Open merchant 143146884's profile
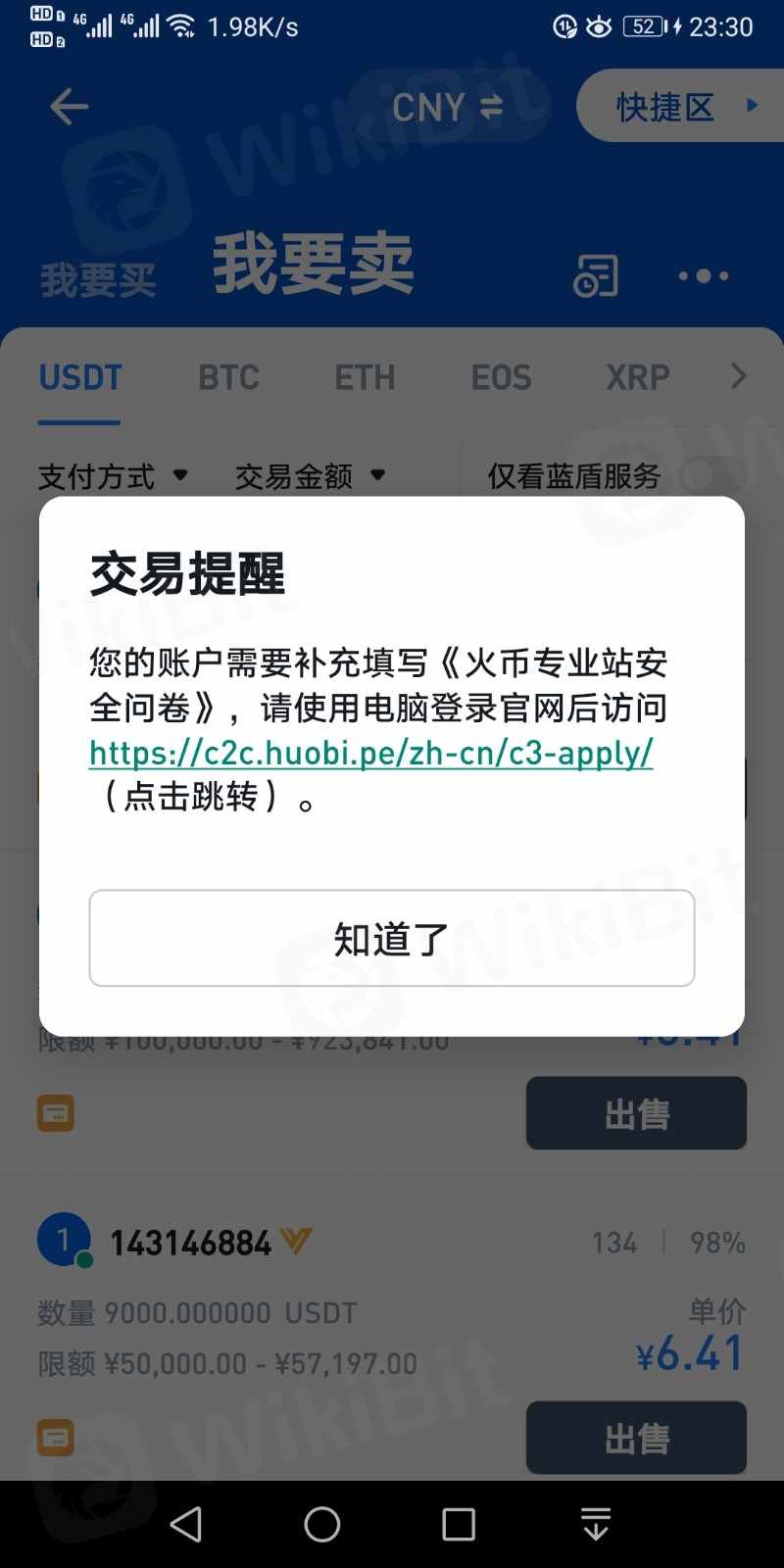 pos(190,1243)
